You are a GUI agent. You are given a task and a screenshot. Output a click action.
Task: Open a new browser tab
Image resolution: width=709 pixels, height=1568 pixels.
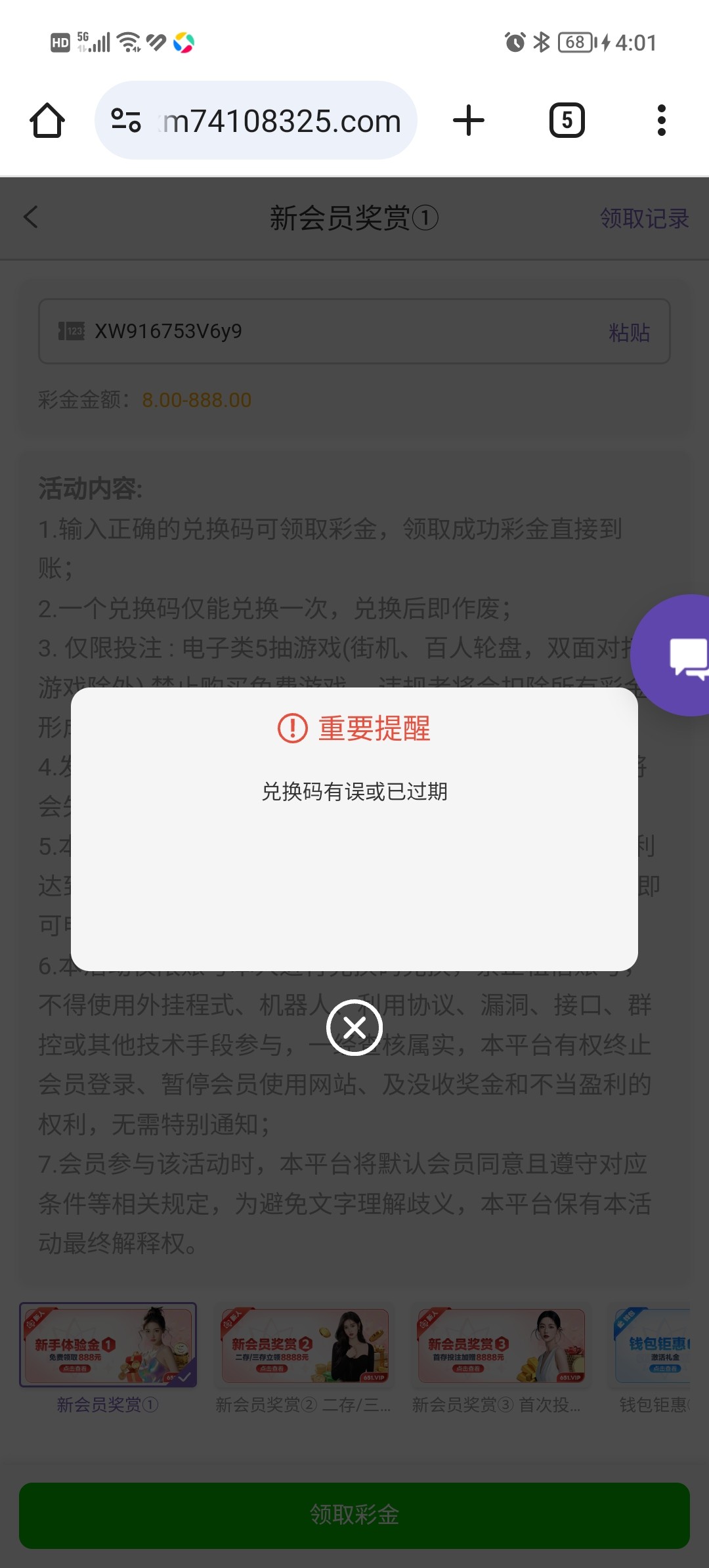[x=469, y=121]
